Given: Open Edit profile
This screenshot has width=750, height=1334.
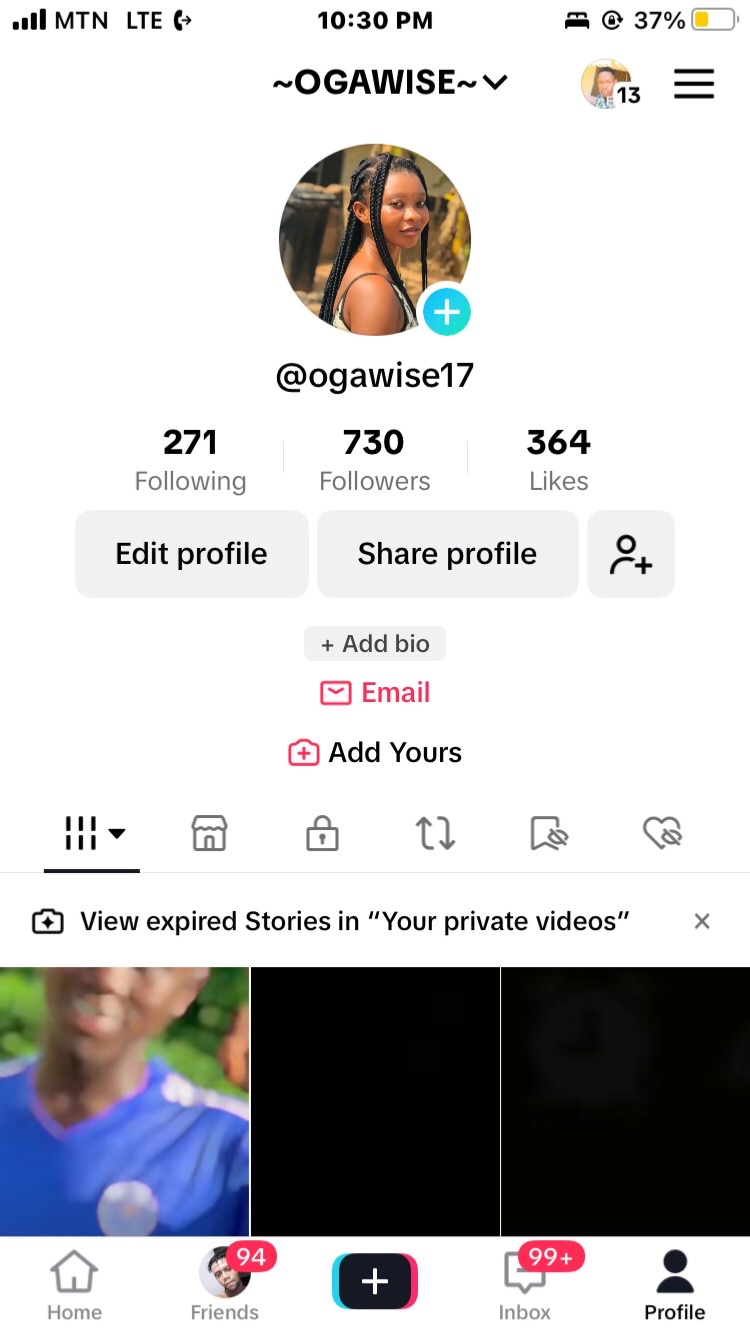Looking at the screenshot, I should pyautogui.click(x=191, y=554).
